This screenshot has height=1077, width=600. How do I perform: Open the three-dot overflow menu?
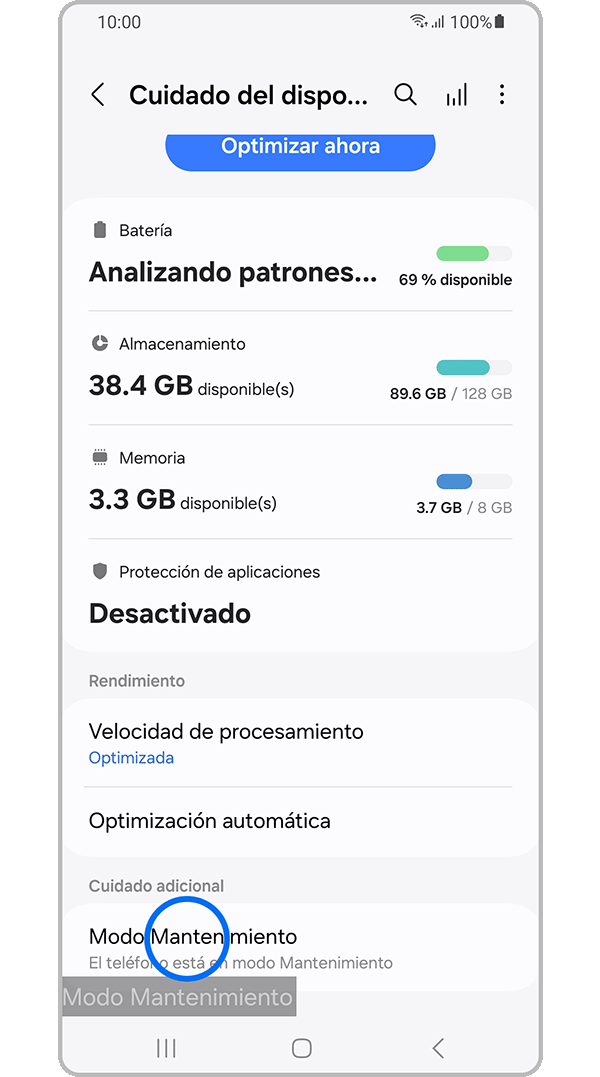502,95
